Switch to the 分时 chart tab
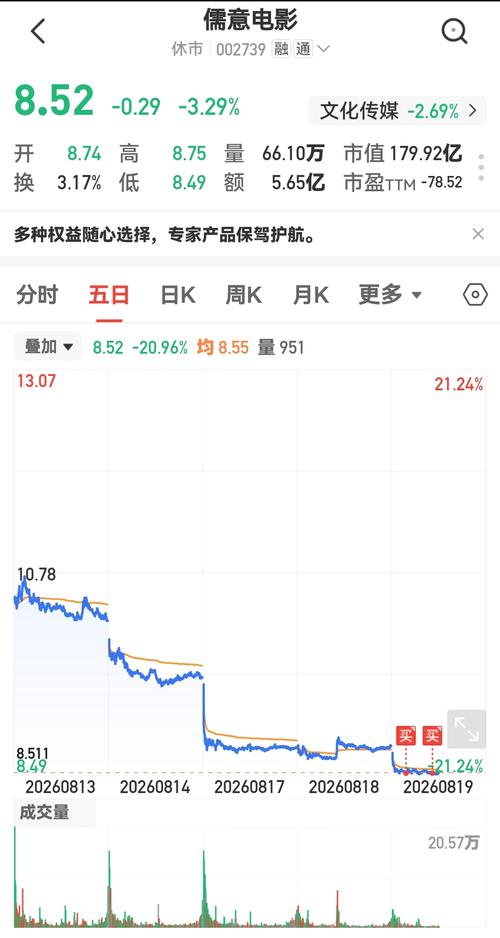This screenshot has height=938, width=500. pyautogui.click(x=37, y=295)
